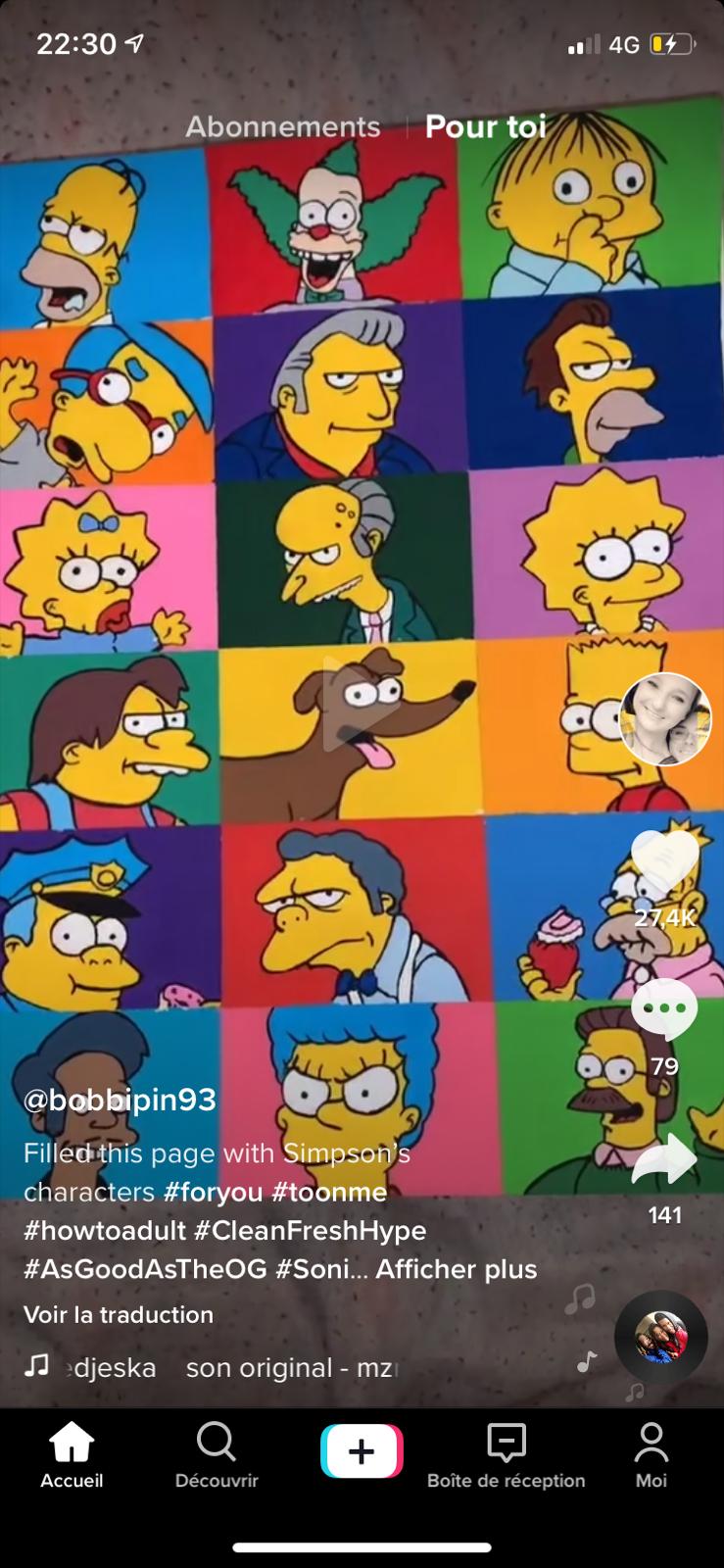The width and height of the screenshot is (724, 1568).
Task: Switch to the Pour toi feed
Action: click(485, 126)
